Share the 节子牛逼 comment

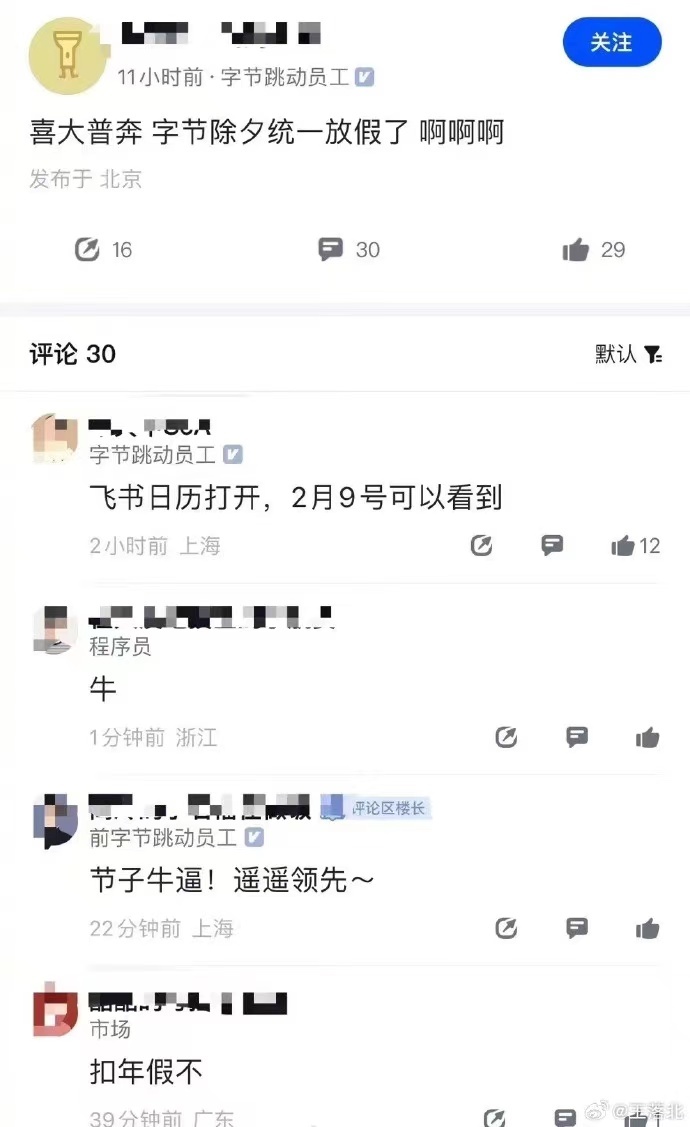[x=507, y=928]
